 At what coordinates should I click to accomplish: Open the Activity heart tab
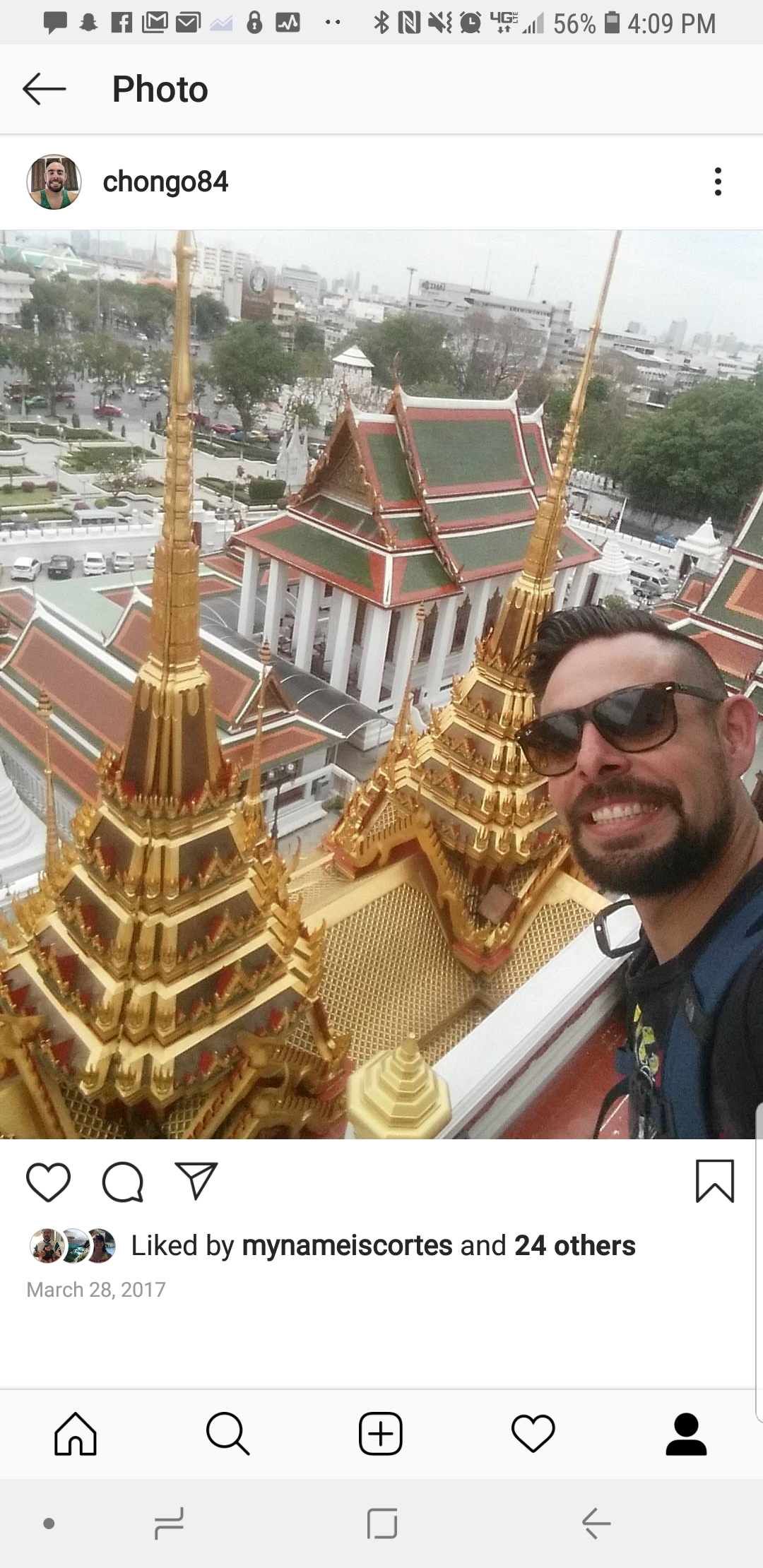click(533, 1434)
